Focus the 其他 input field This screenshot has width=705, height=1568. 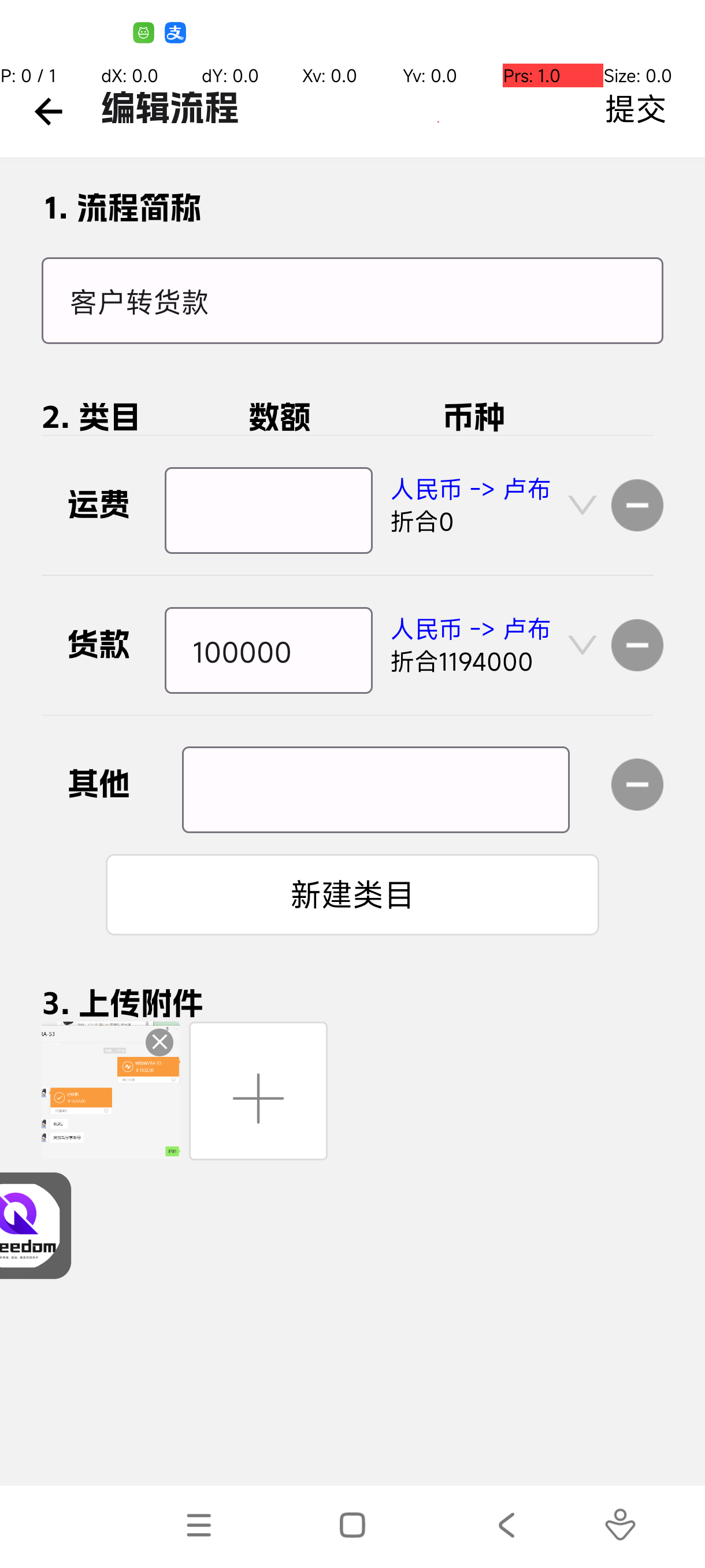tap(376, 789)
